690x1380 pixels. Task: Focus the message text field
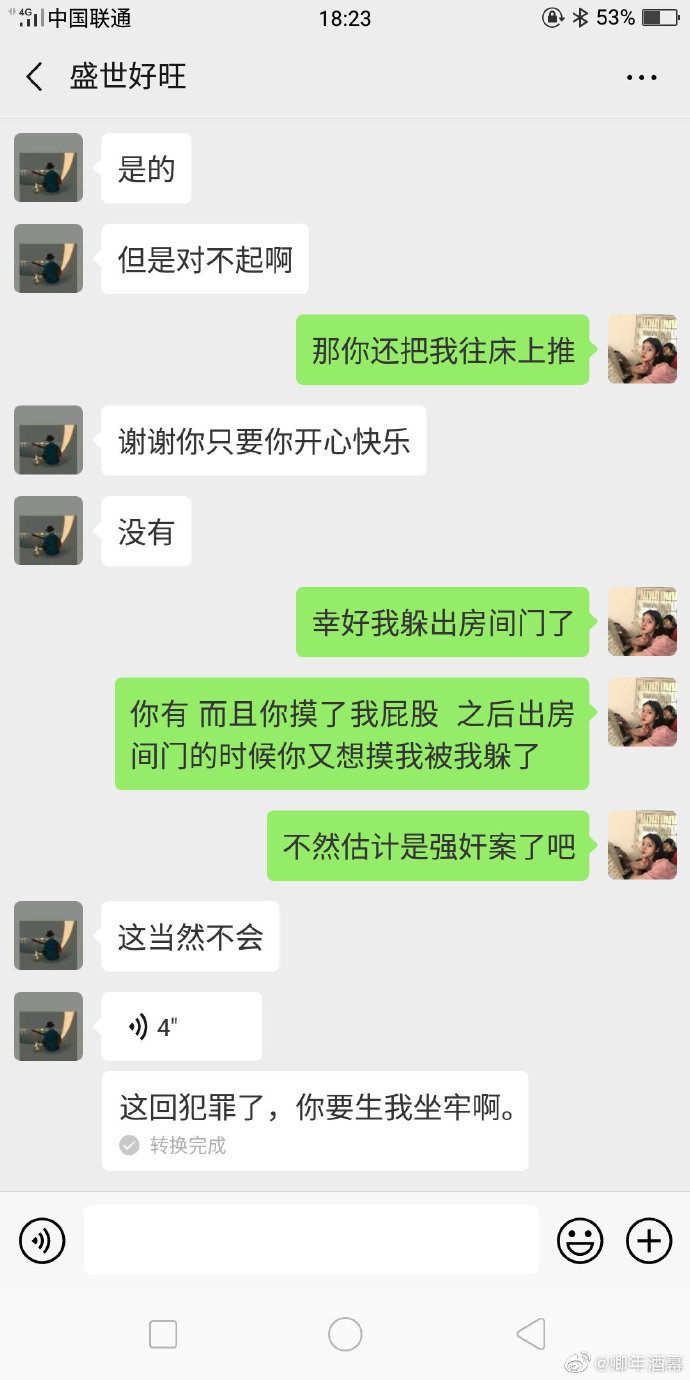click(310, 1240)
